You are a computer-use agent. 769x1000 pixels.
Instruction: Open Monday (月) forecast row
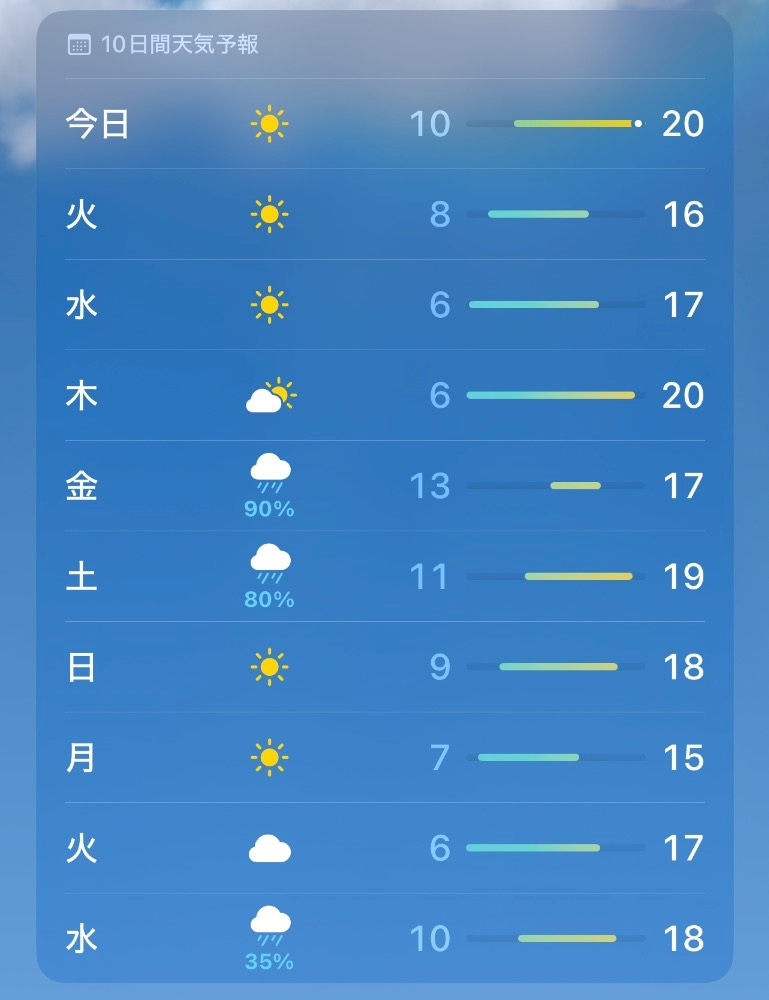(x=384, y=758)
